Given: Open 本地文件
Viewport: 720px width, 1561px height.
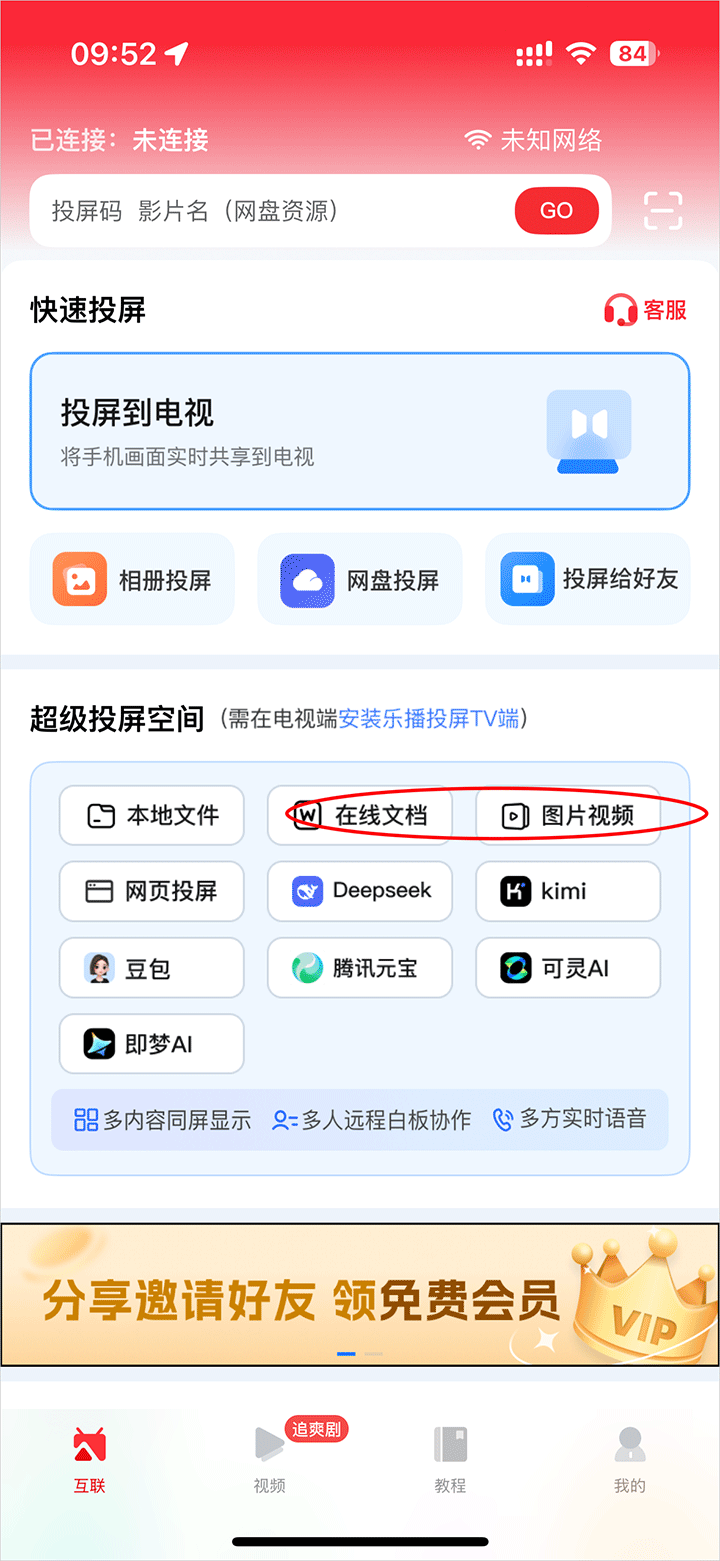Looking at the screenshot, I should (152, 815).
